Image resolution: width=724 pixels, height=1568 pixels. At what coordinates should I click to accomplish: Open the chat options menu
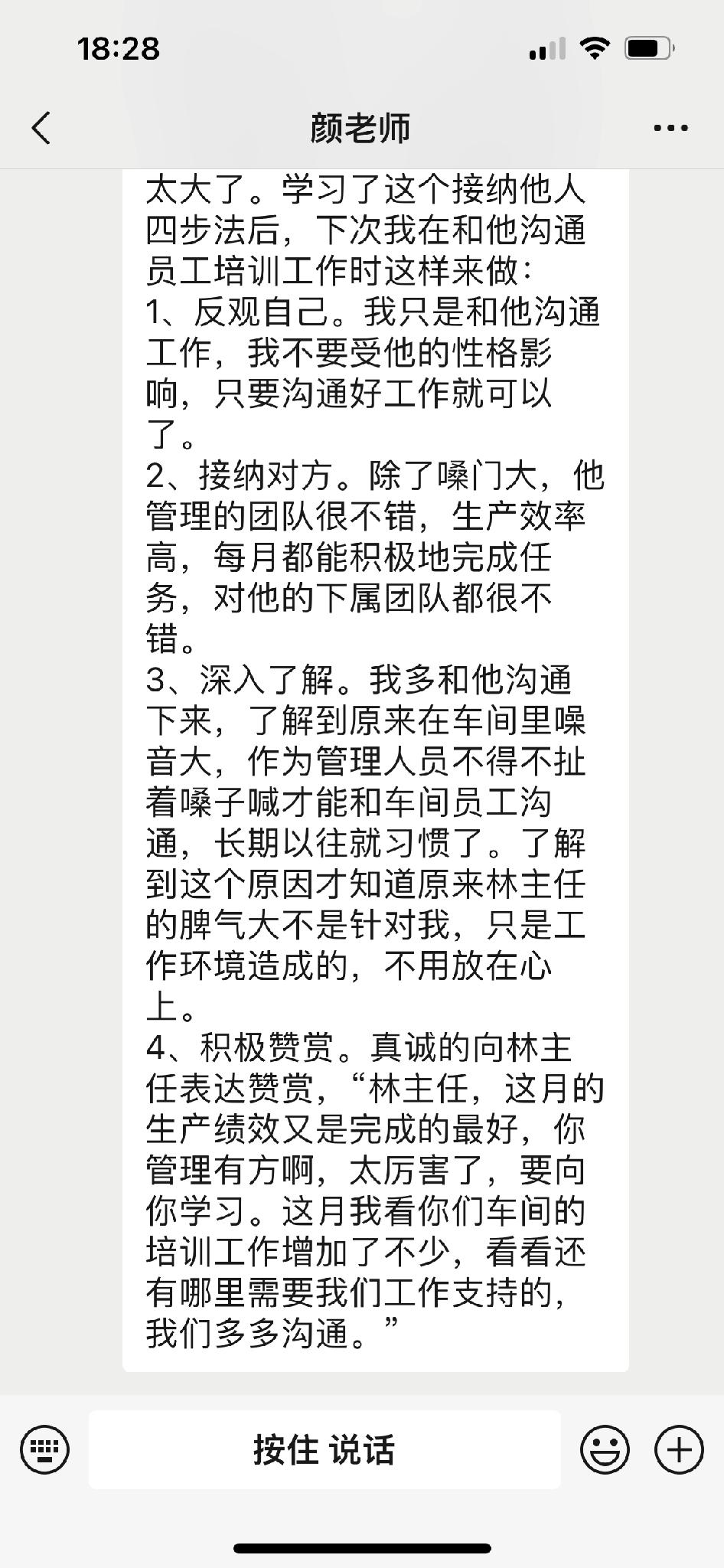tap(670, 128)
